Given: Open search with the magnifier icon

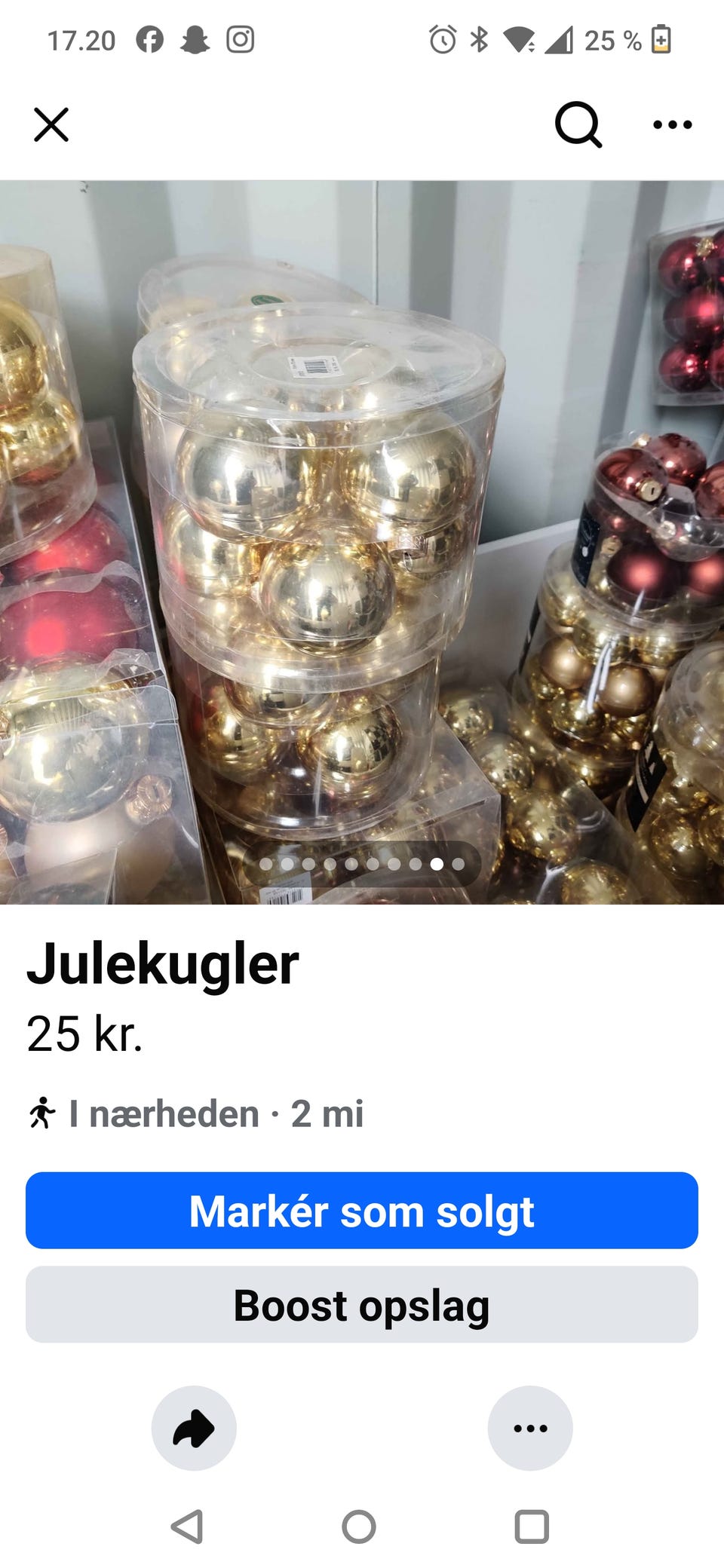Looking at the screenshot, I should tap(577, 123).
